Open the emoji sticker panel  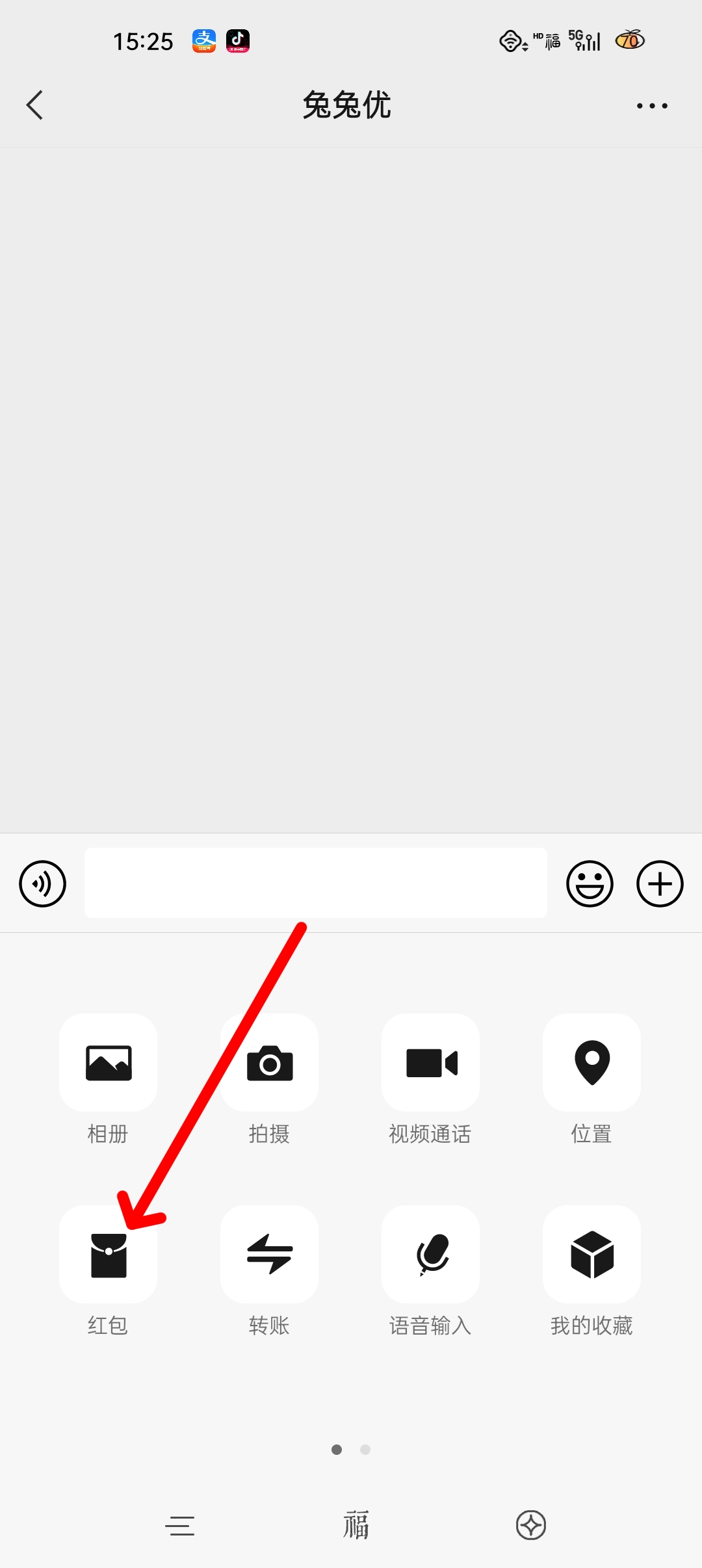(590, 883)
